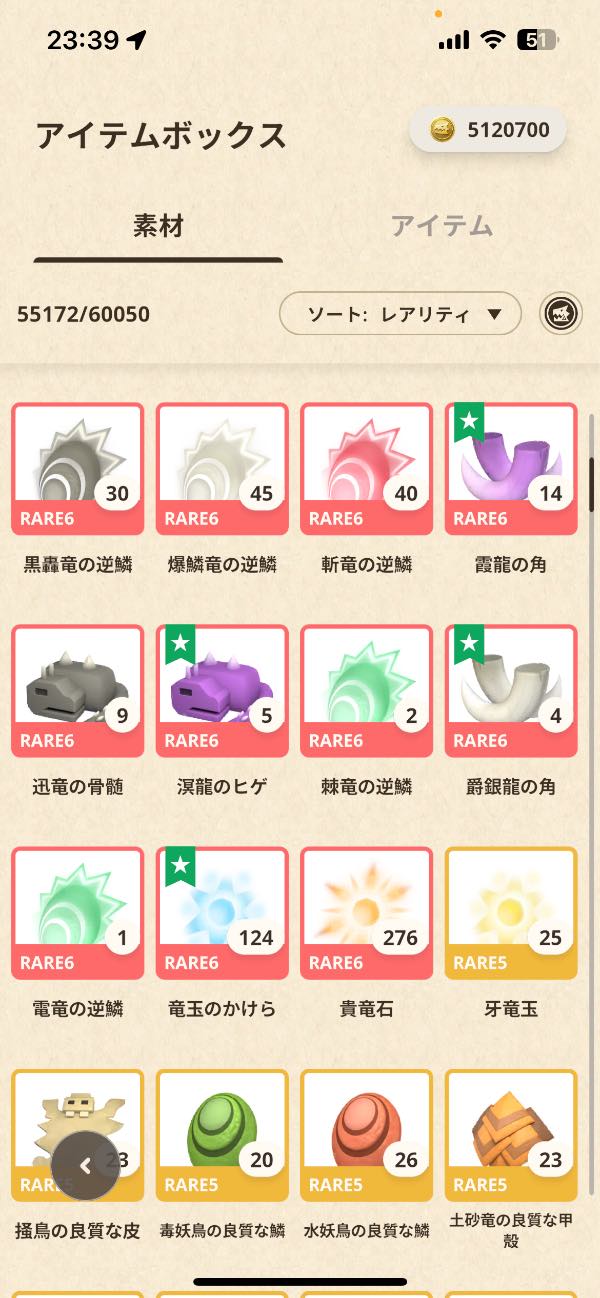Screen dimensions: 600x1298
Task: View 溟龍のヒゲ details
Action: [222, 691]
